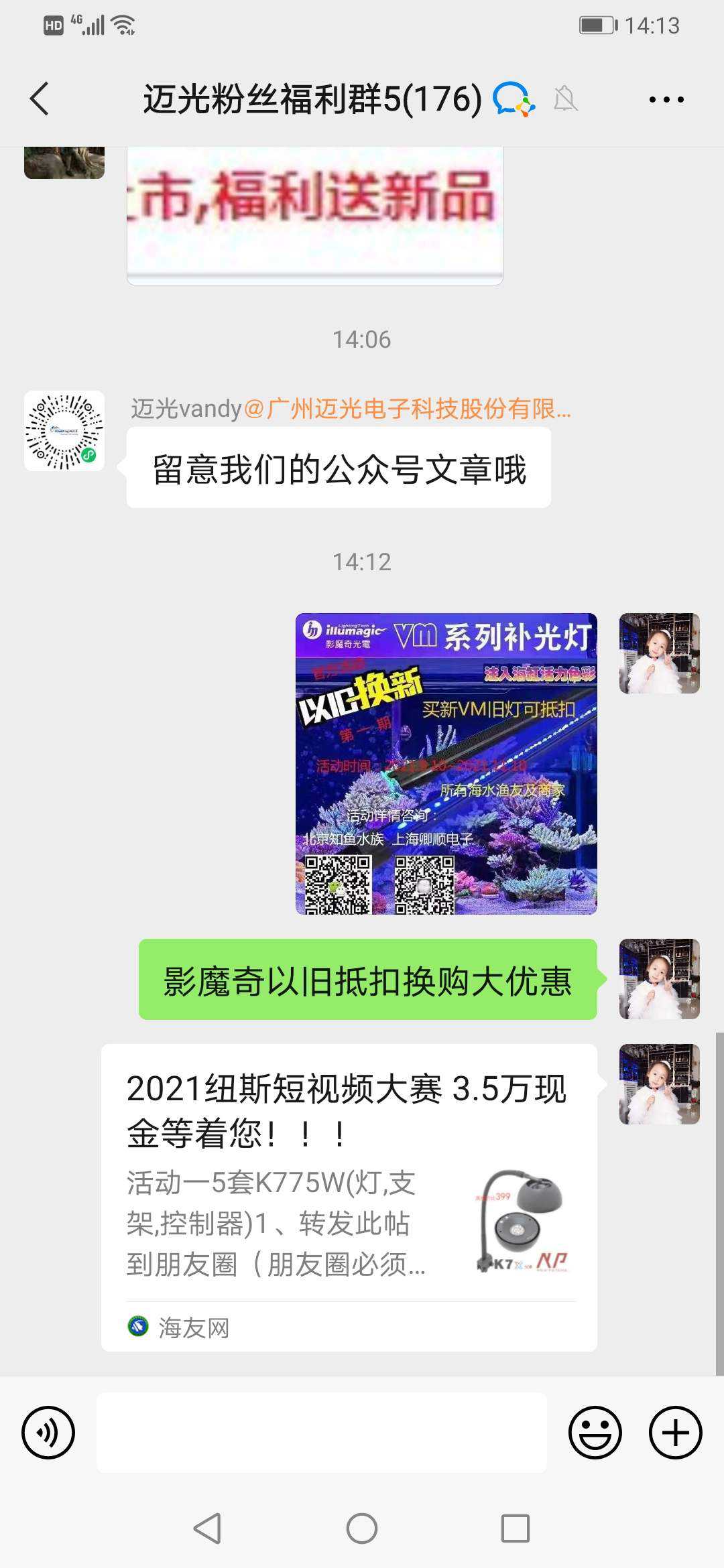Open the 福利送新品 image message
The height and width of the screenshot is (1568, 724).
pos(315,214)
